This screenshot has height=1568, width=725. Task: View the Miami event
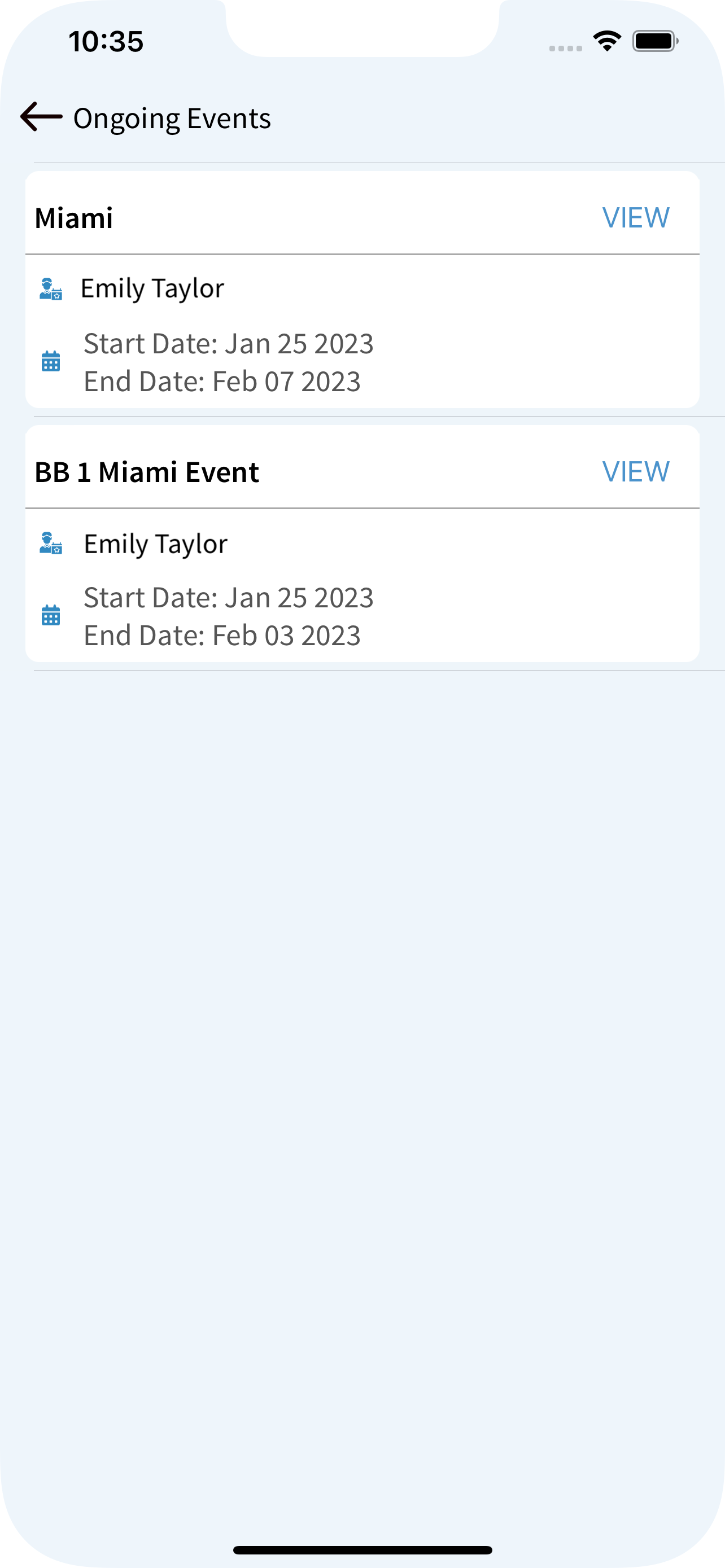point(636,218)
